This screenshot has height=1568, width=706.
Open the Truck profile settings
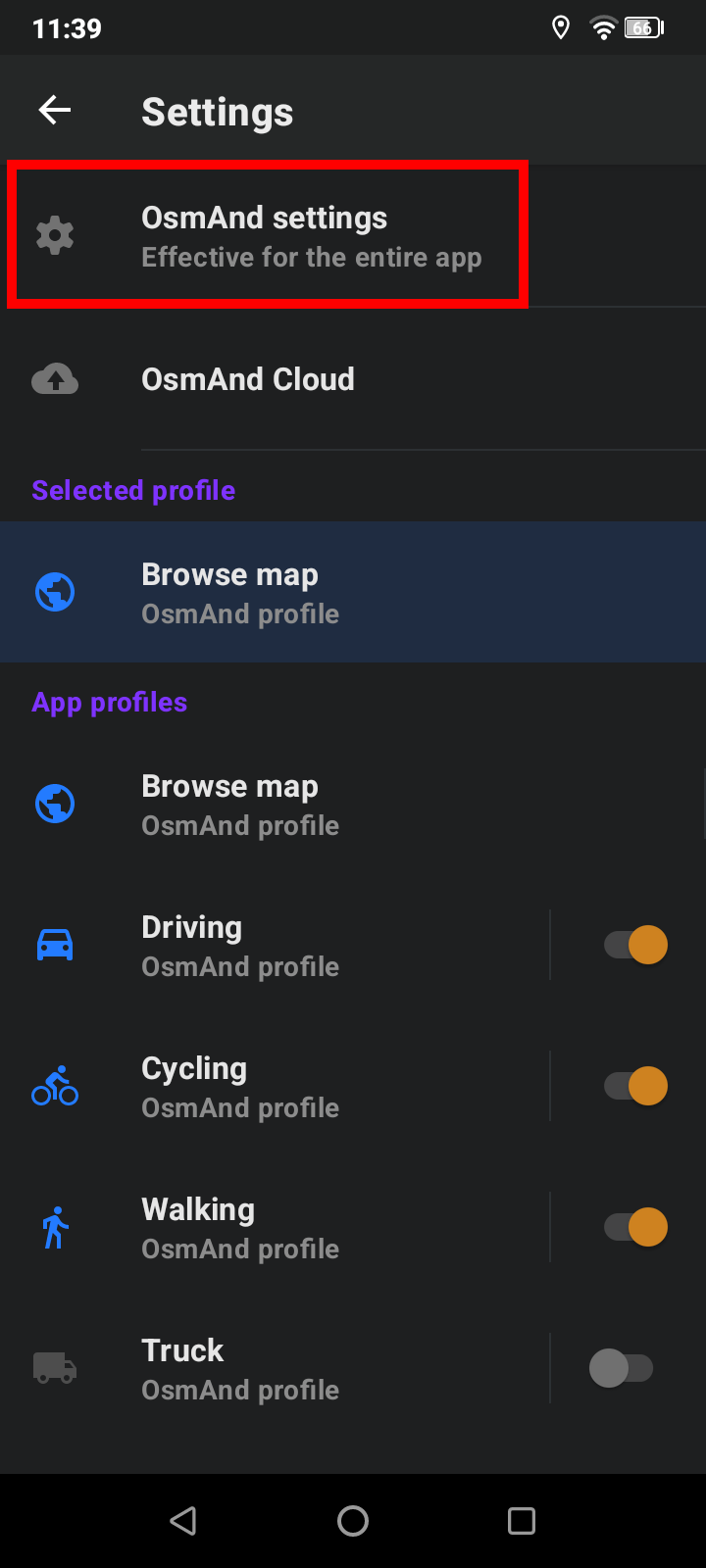(275, 1369)
